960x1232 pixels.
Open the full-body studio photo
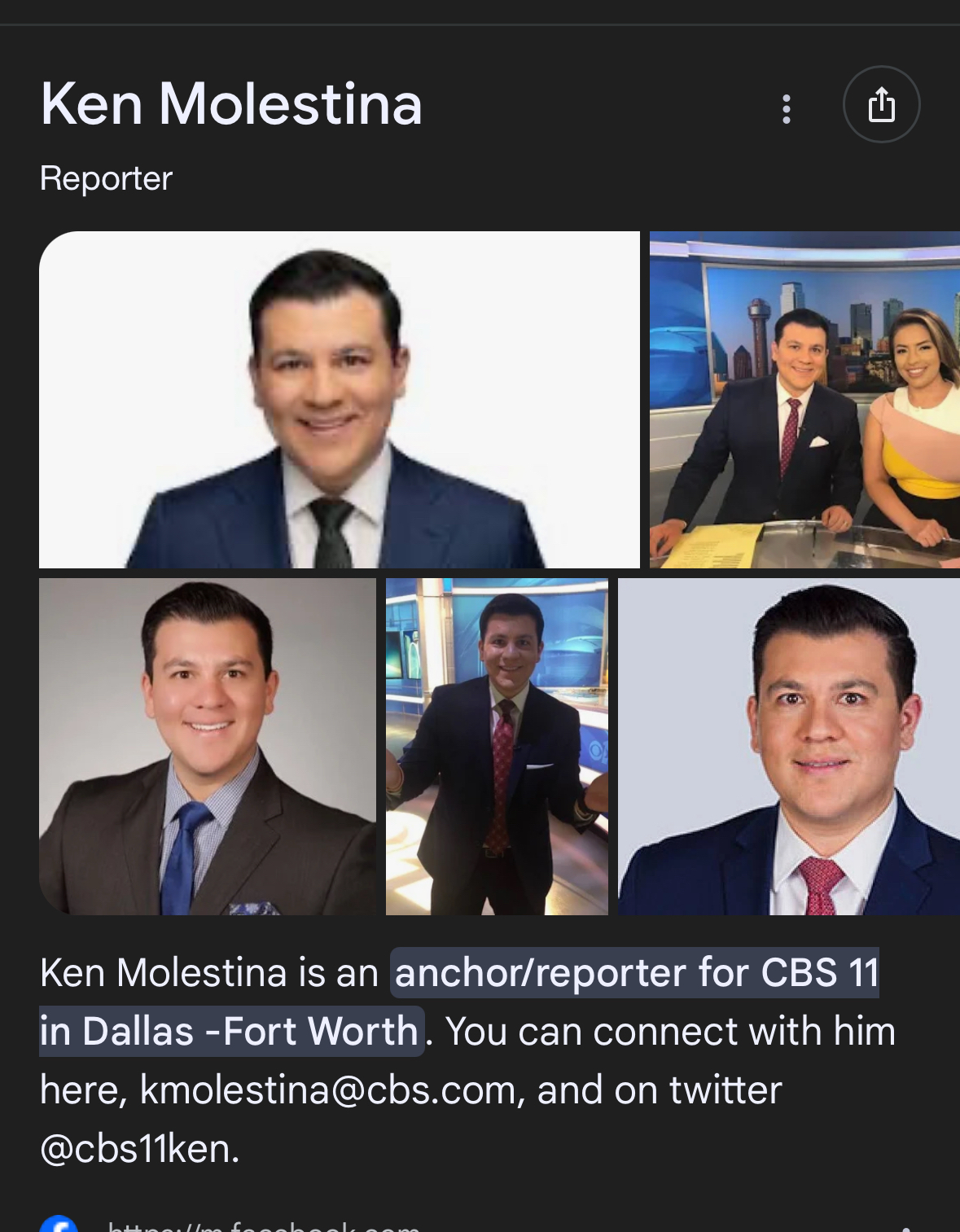click(497, 746)
